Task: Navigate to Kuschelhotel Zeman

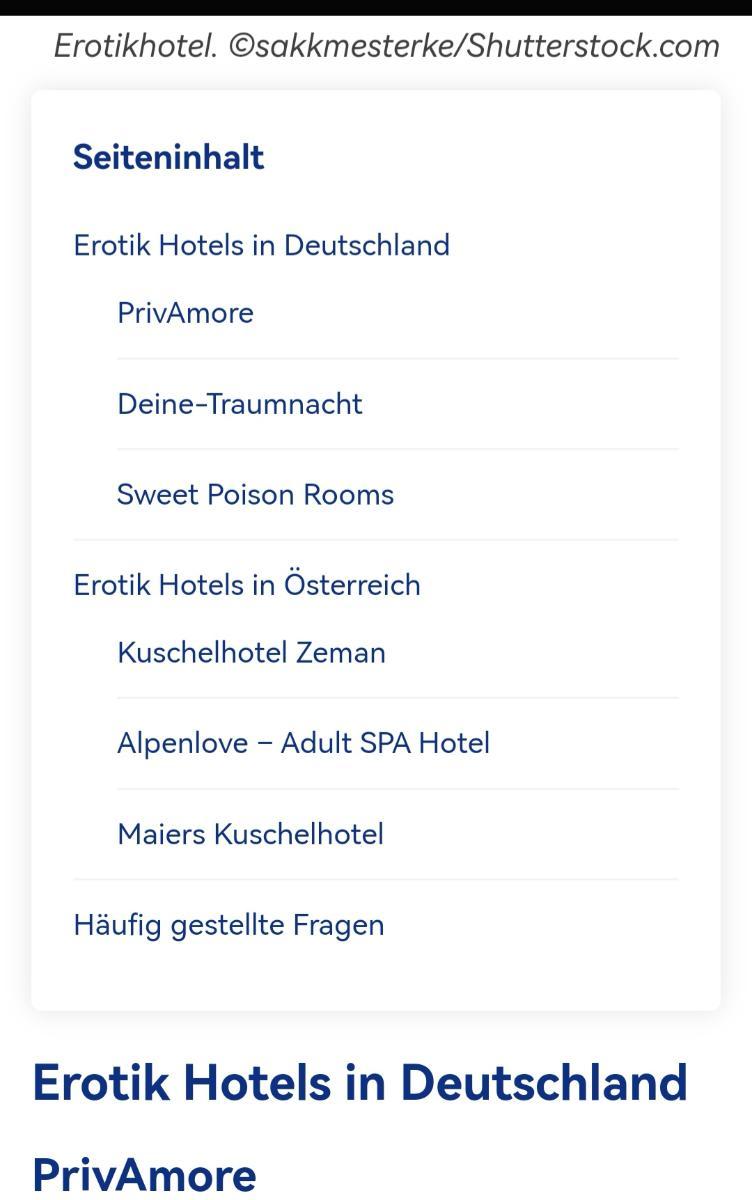Action: tap(251, 653)
